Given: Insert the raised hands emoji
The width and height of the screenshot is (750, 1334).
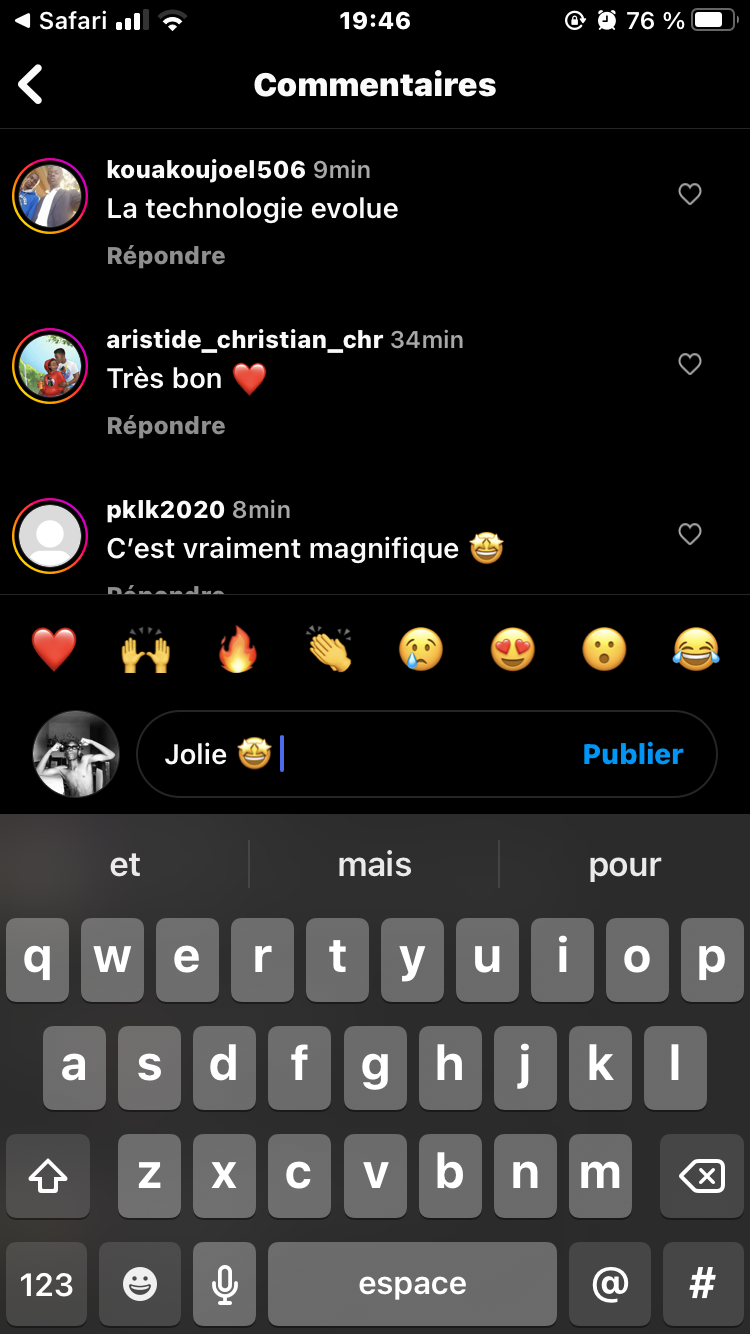Looking at the screenshot, I should 146,651.
